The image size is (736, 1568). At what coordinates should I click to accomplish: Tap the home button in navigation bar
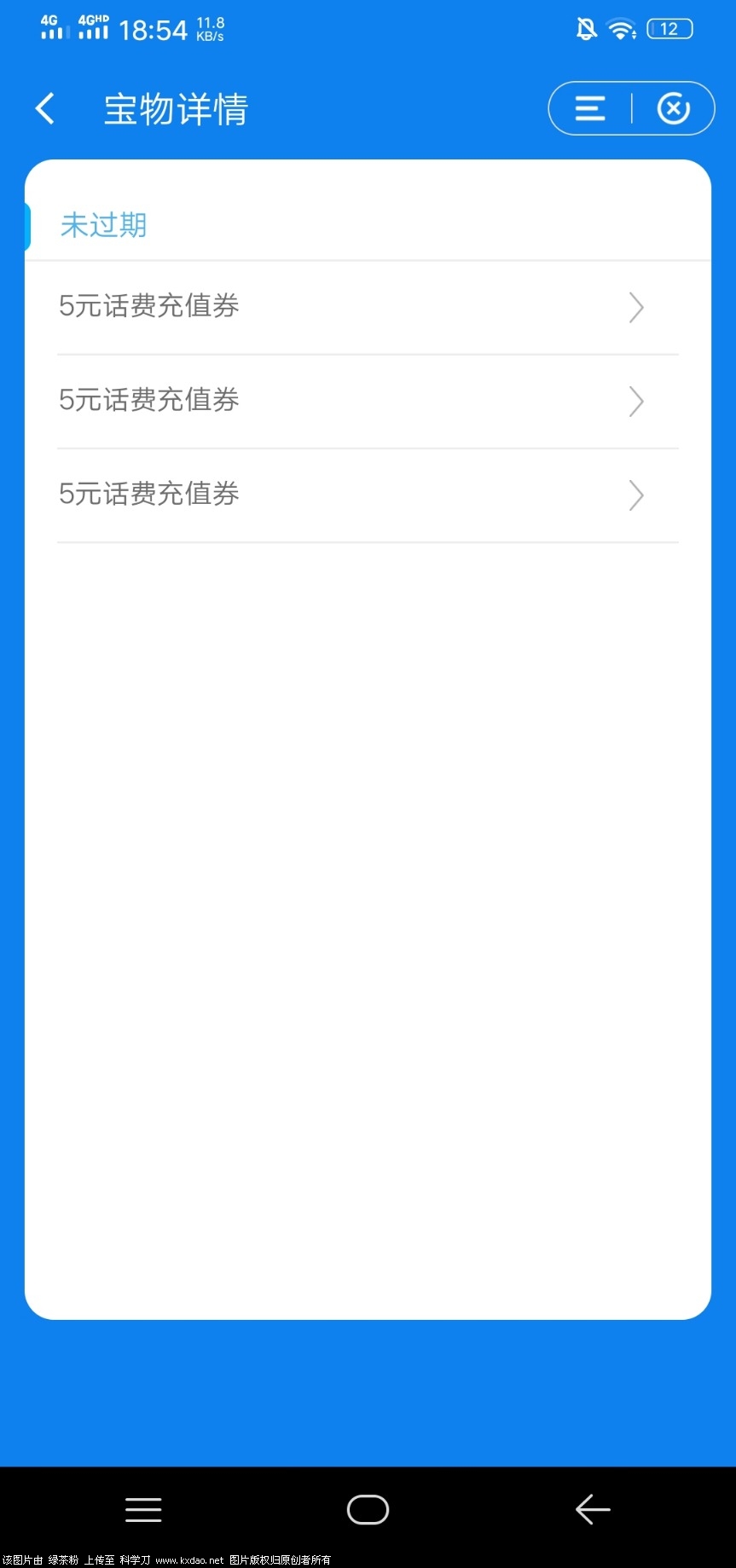click(368, 1509)
